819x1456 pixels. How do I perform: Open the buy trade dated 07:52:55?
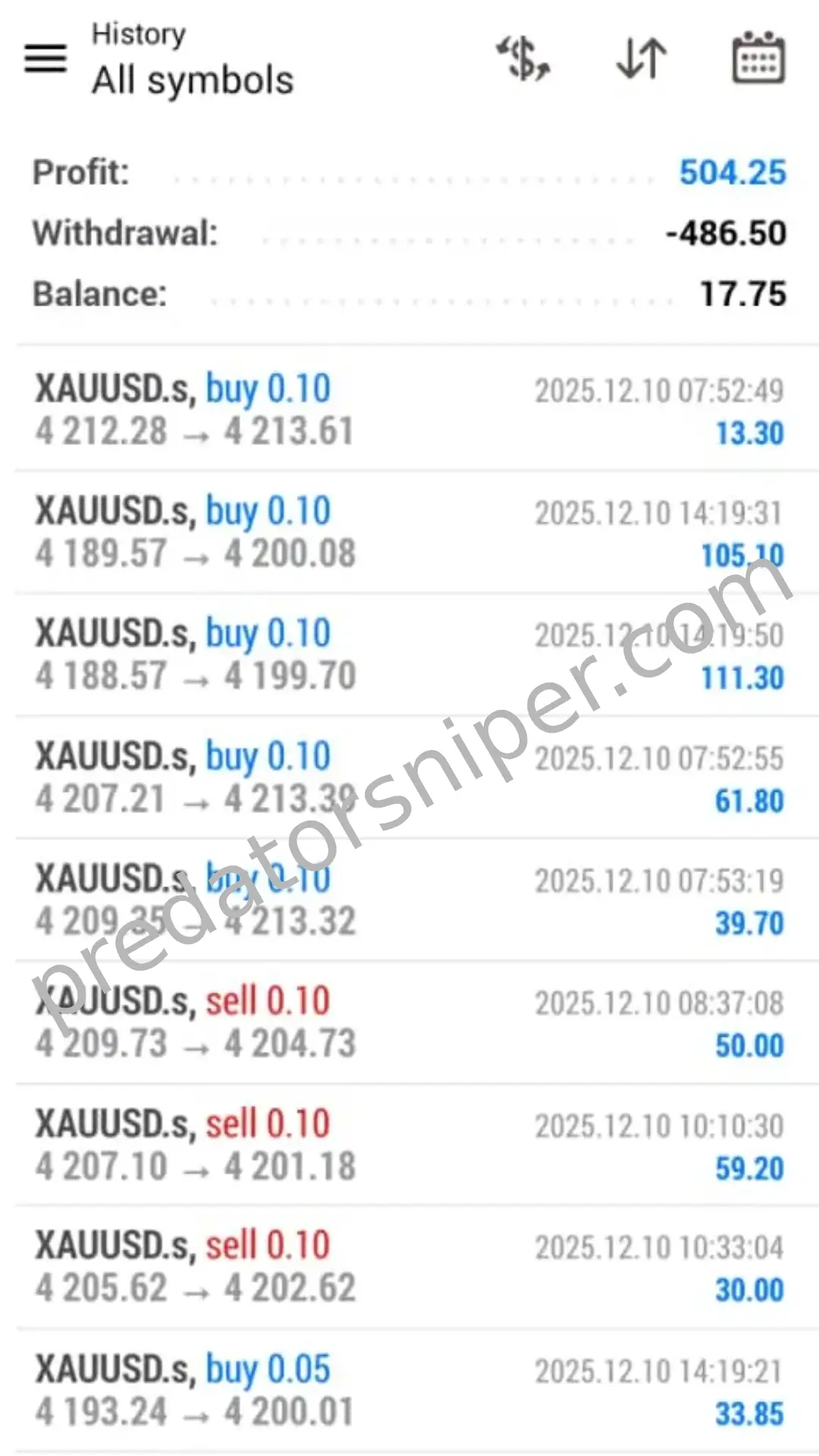point(409,778)
